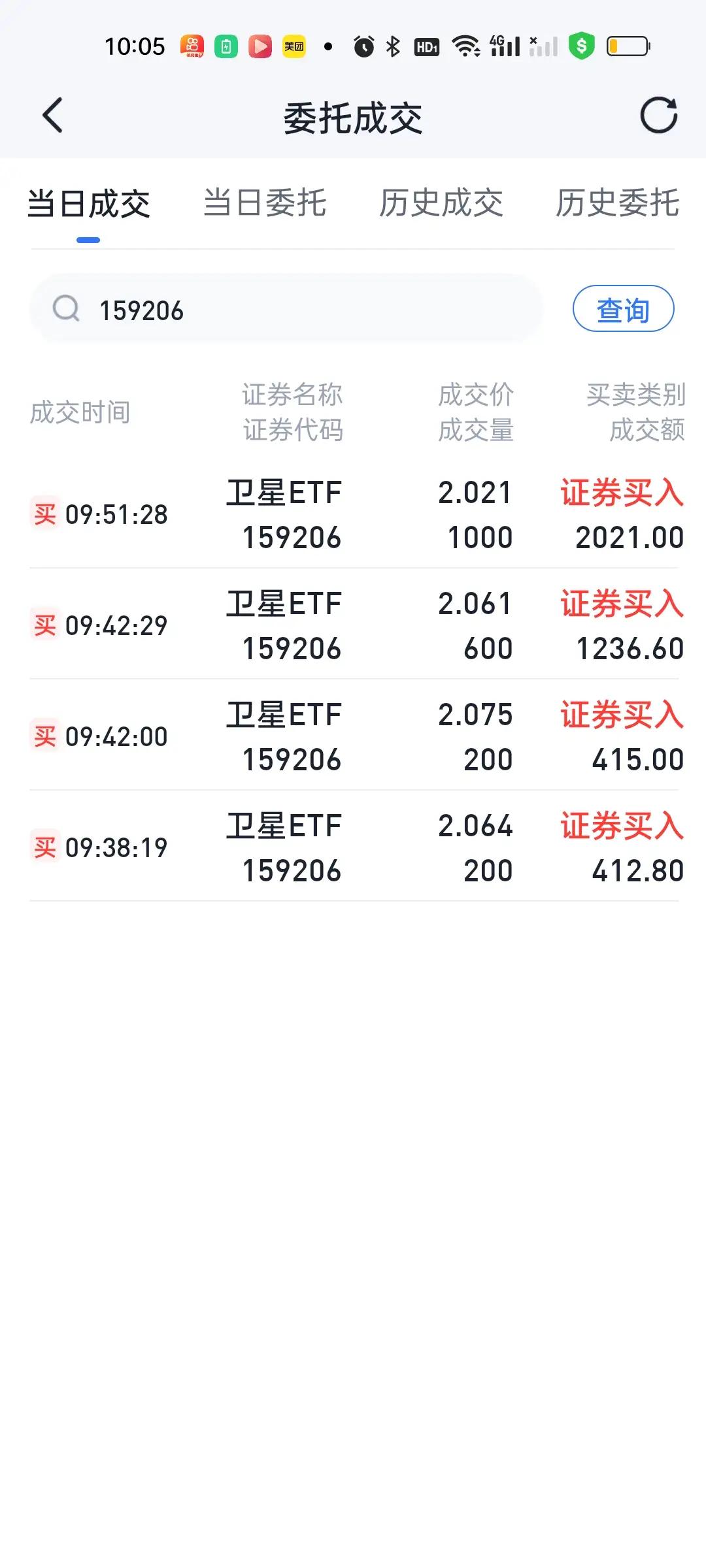
Task: View the 09:38:19 卫星ETF trade record
Action: click(353, 848)
